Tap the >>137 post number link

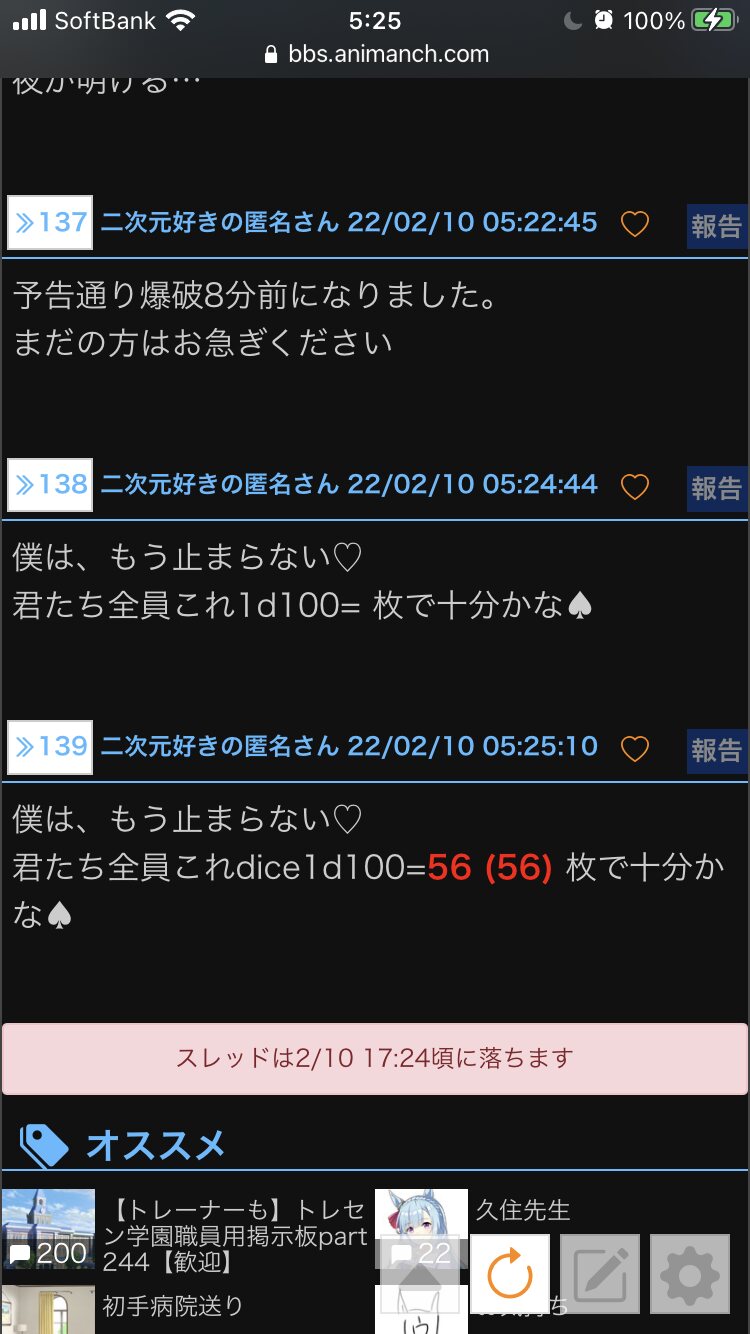click(x=50, y=222)
